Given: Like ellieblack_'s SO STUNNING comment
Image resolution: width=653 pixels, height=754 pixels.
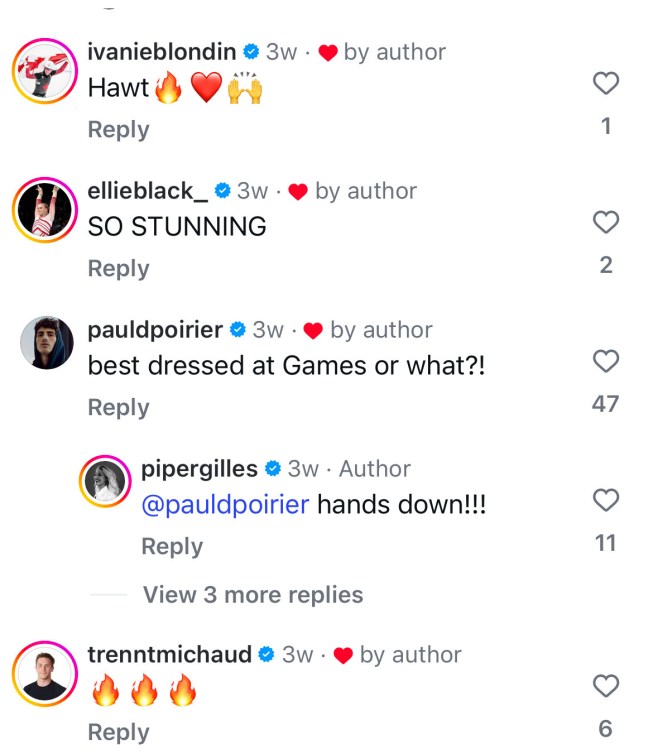Looking at the screenshot, I should pos(606,222).
